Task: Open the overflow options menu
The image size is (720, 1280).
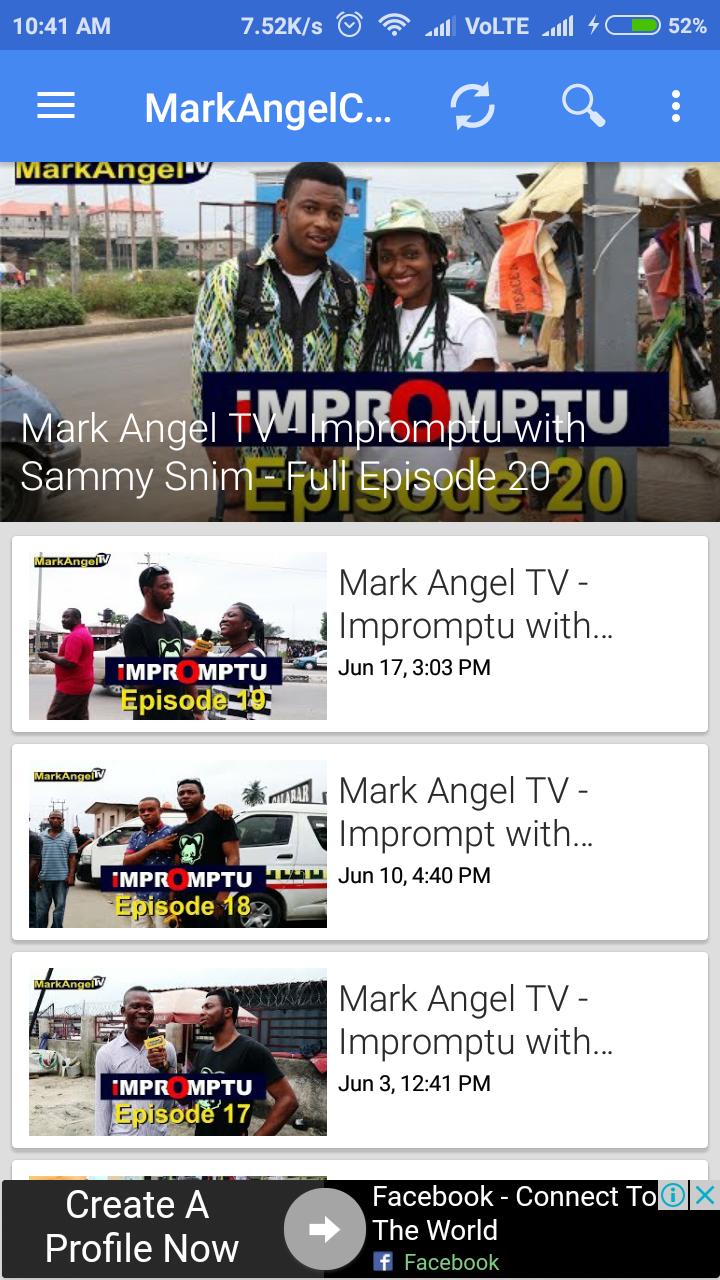Action: 674,105
